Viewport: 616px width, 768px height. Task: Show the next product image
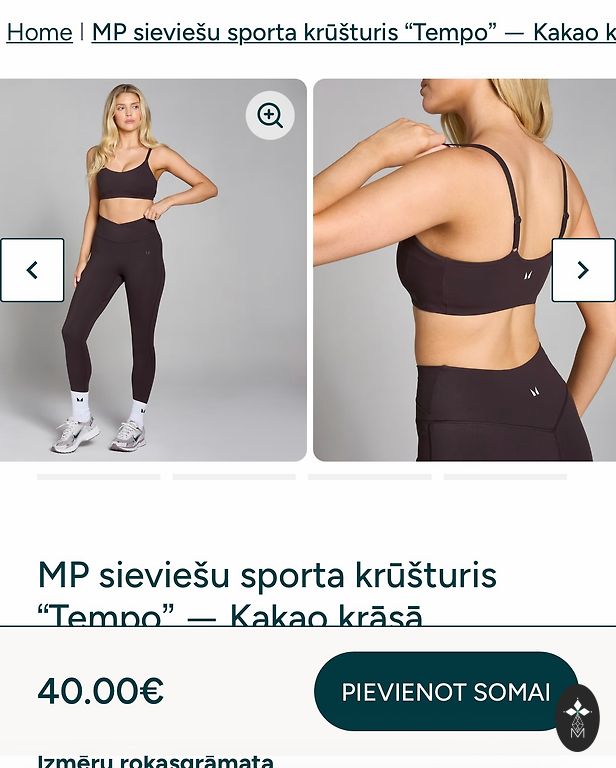coord(583,270)
